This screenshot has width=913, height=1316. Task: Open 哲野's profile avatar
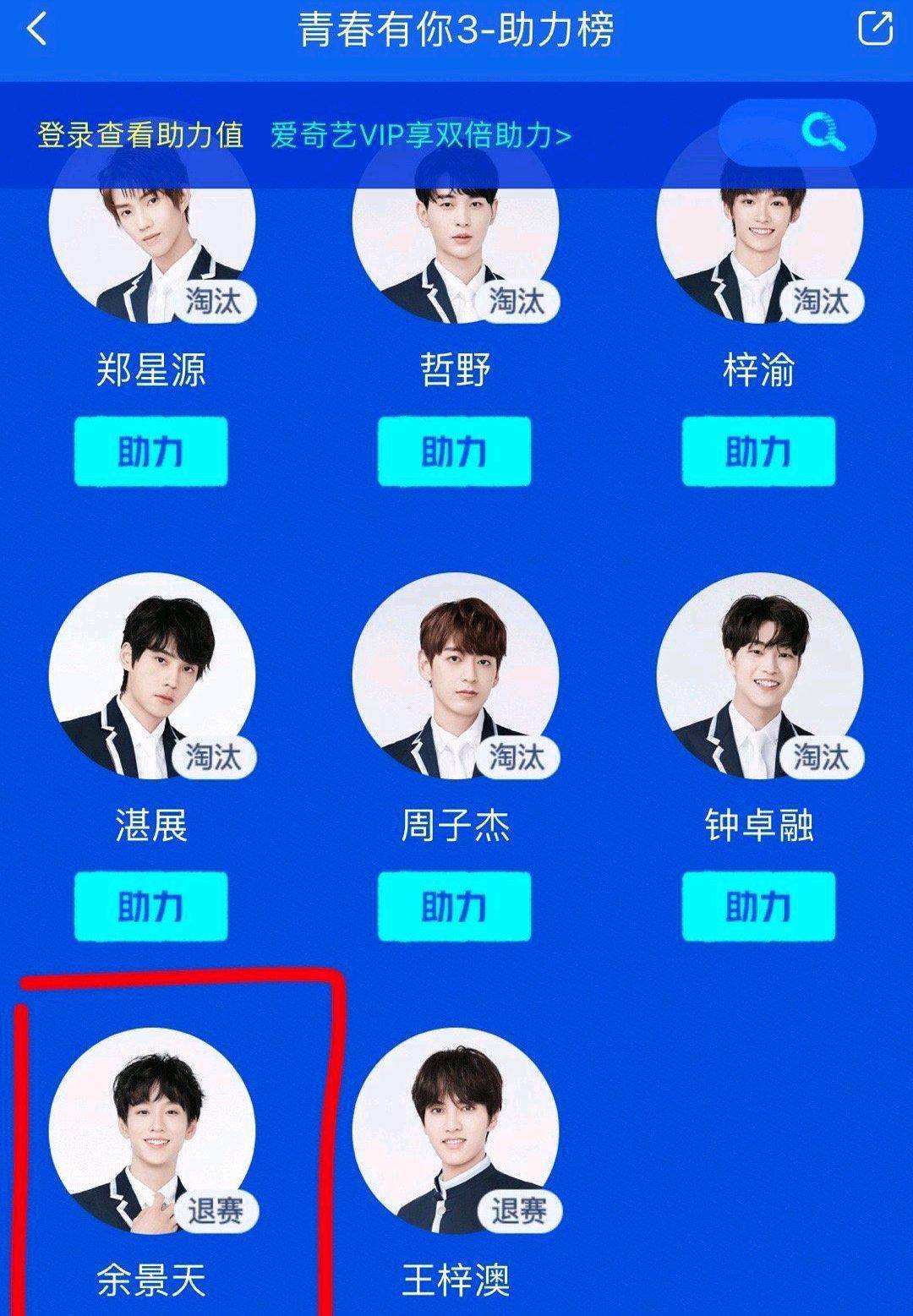coord(455,245)
